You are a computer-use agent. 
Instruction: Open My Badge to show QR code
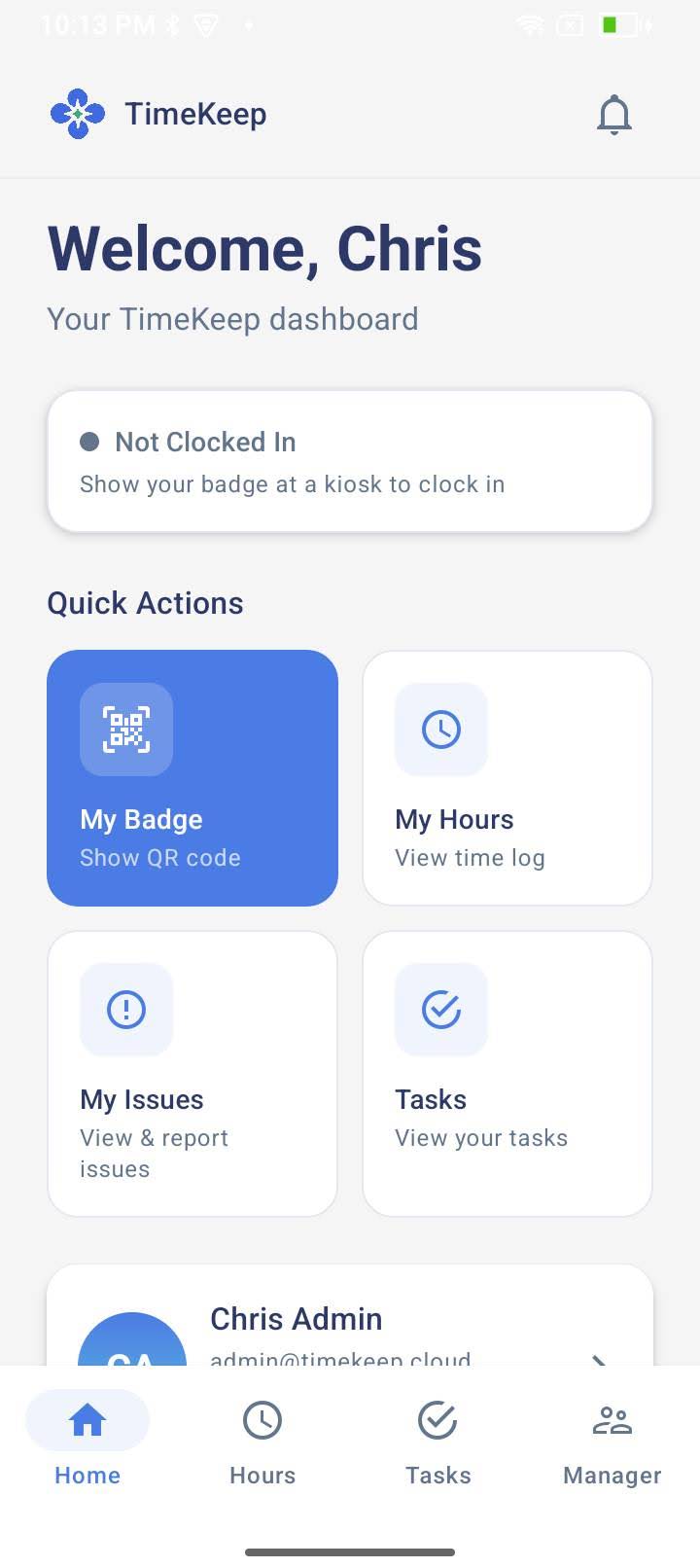(192, 777)
